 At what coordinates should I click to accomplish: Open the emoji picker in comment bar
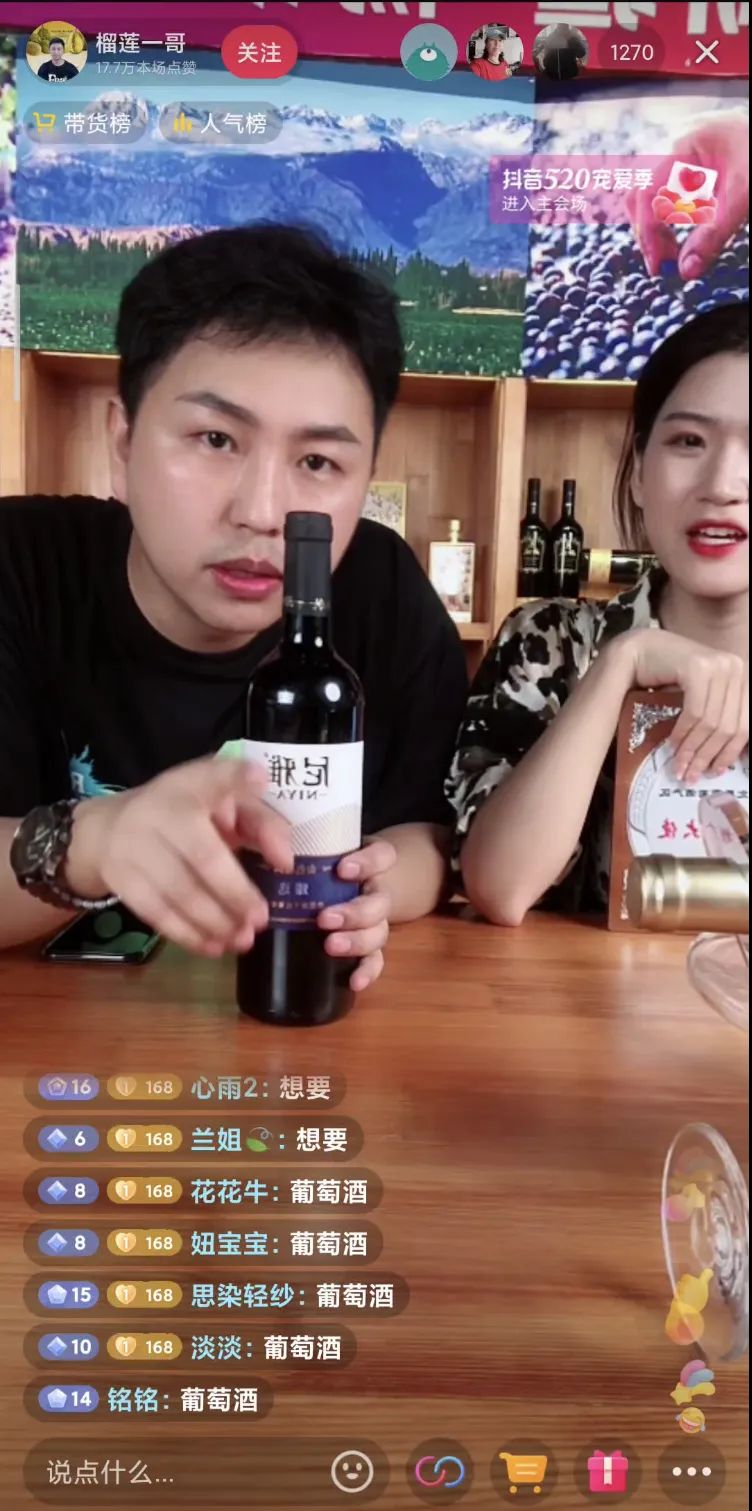pyautogui.click(x=352, y=1472)
